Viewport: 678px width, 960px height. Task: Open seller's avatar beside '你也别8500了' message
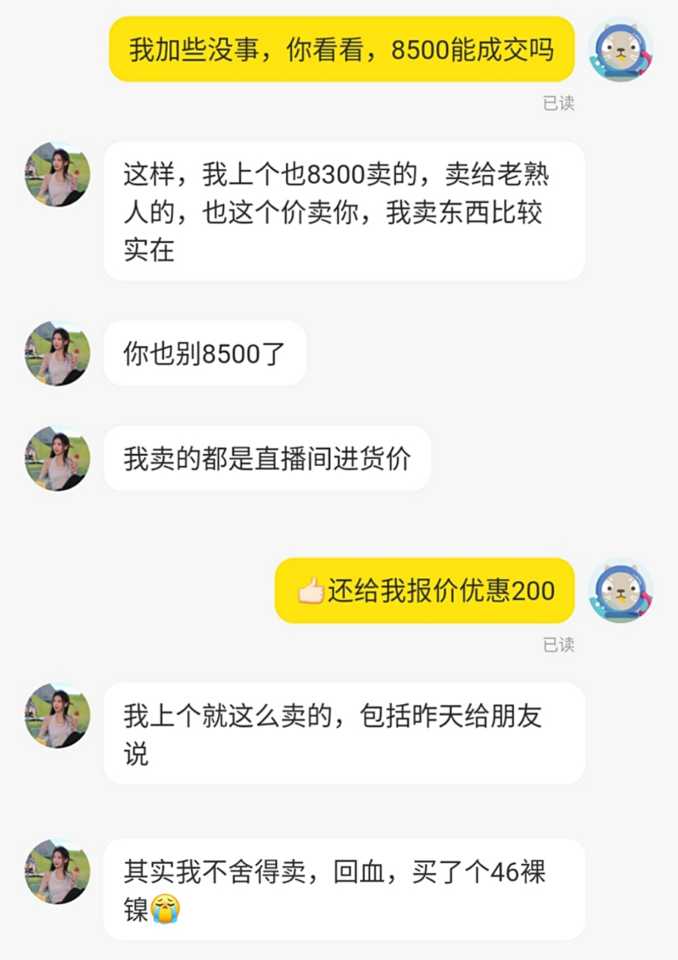click(x=57, y=353)
